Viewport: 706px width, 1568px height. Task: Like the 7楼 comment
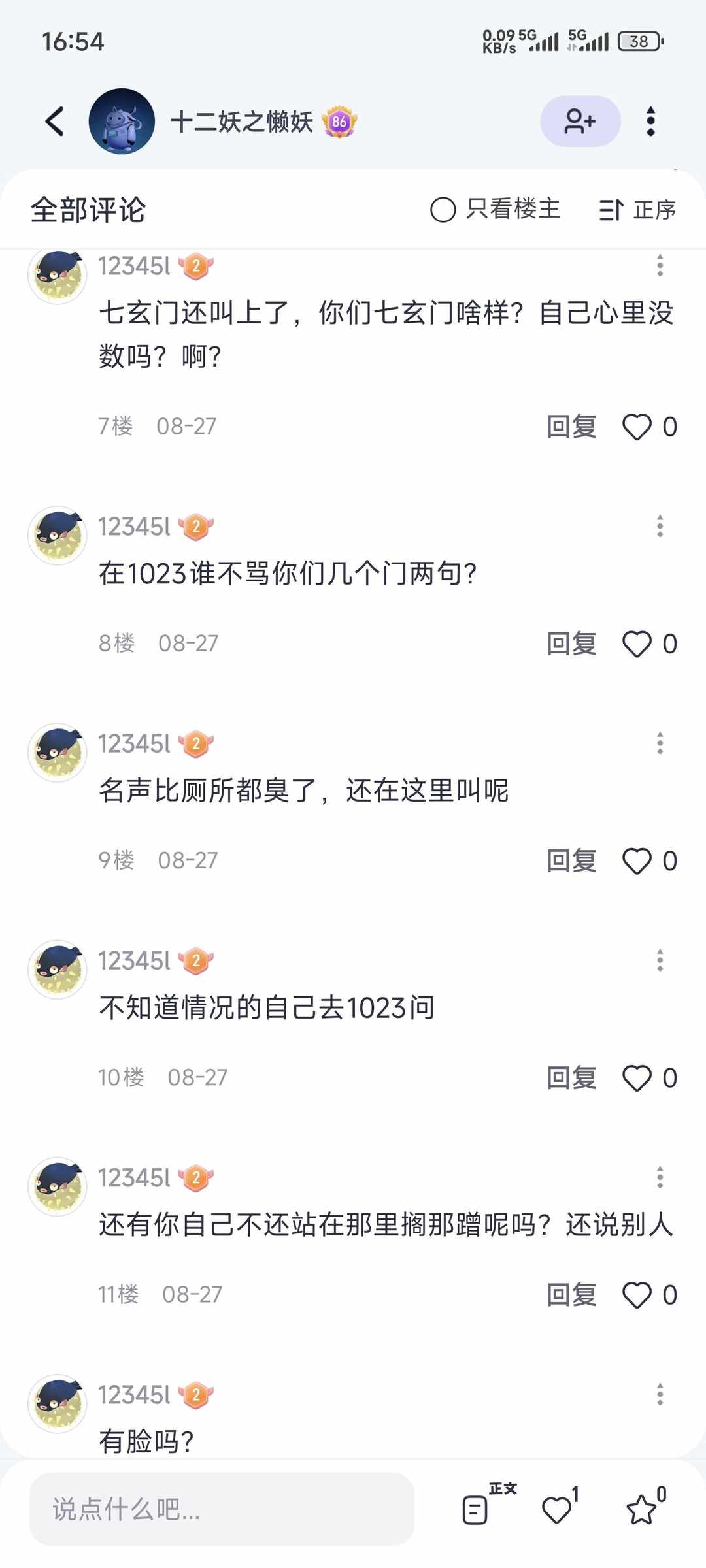(637, 427)
